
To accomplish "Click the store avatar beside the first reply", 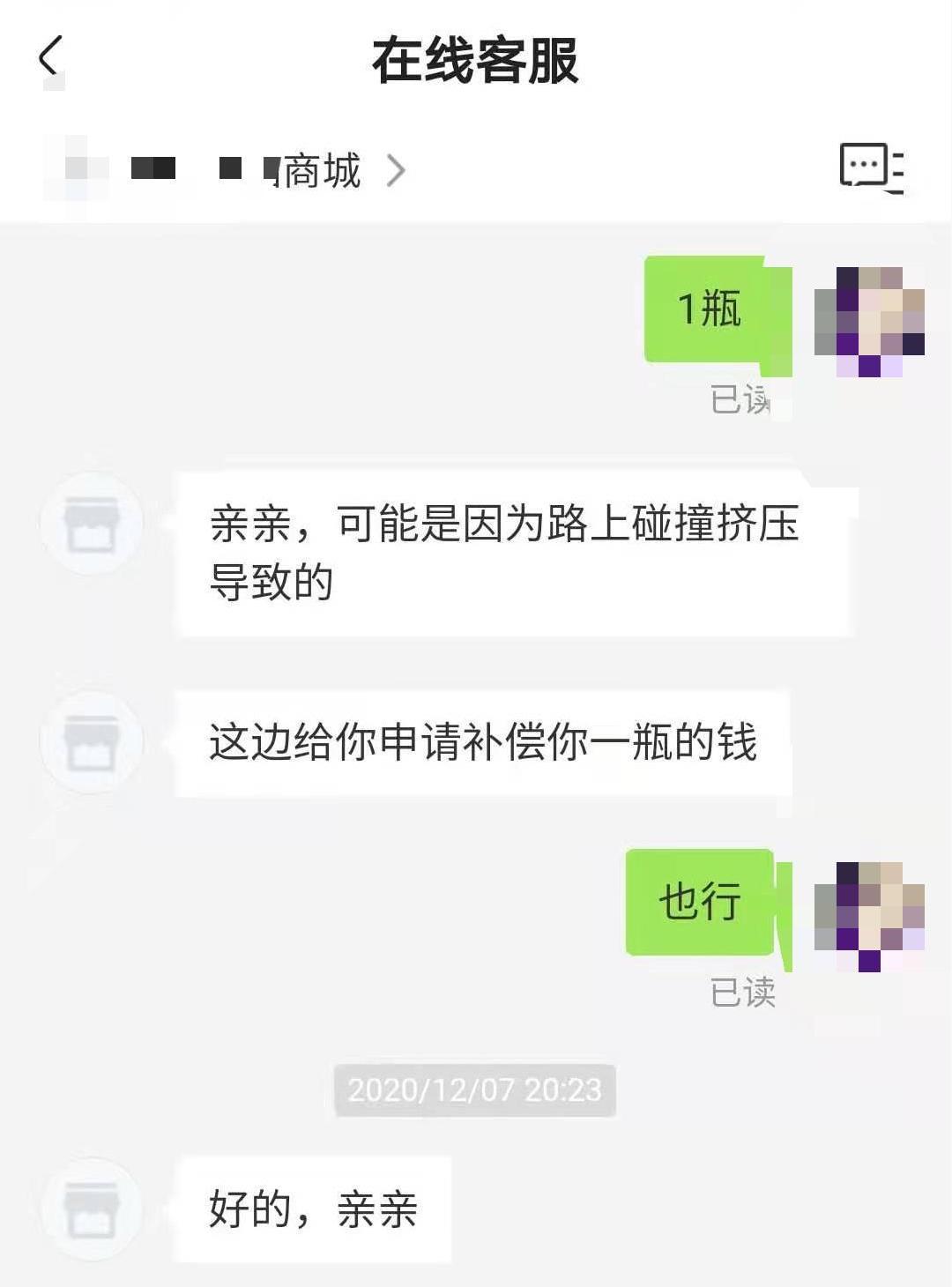I will 91,522.
